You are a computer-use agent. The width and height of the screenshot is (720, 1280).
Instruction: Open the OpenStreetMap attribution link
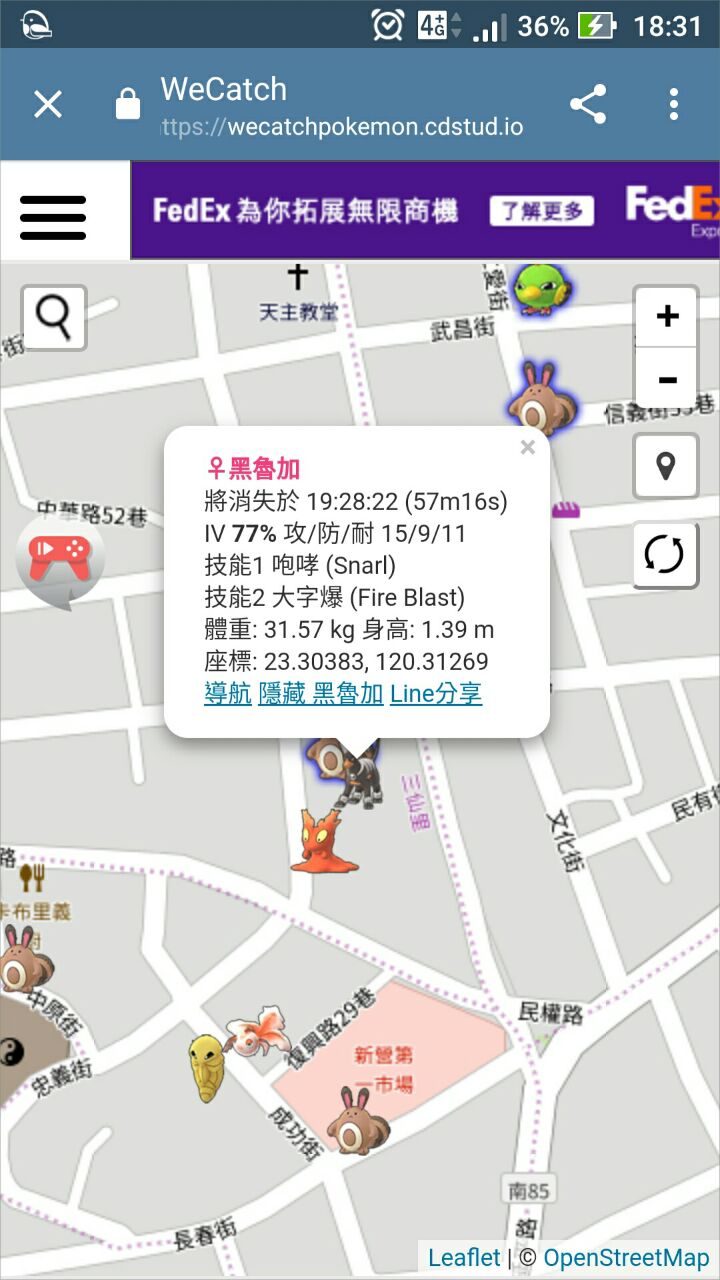tap(627, 1258)
